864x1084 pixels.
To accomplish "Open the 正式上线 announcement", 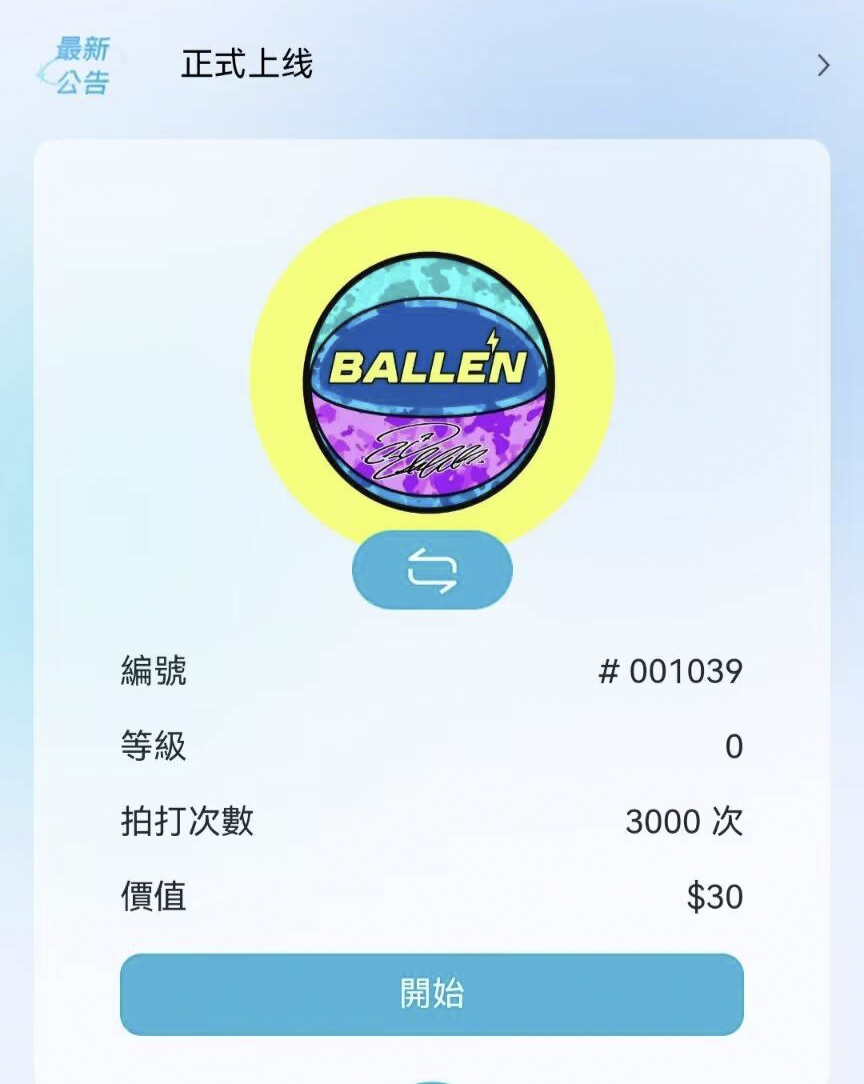I will (246, 65).
